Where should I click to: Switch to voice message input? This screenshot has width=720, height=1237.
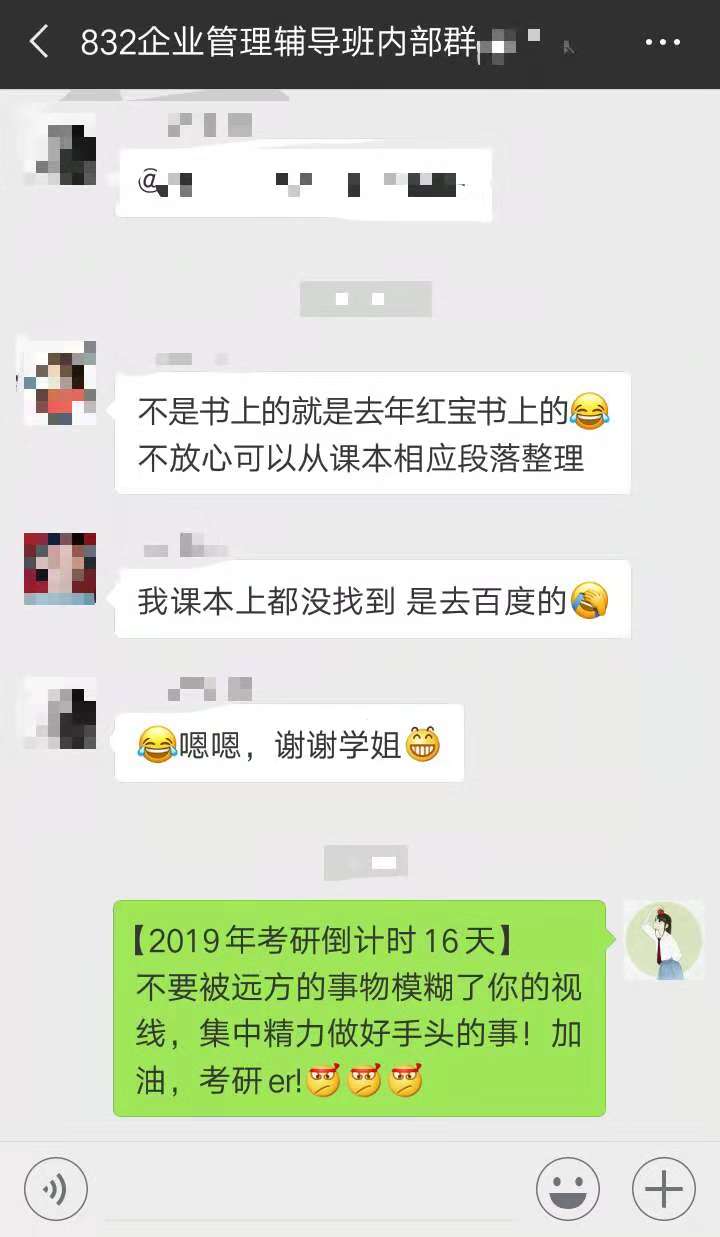click(56, 1189)
